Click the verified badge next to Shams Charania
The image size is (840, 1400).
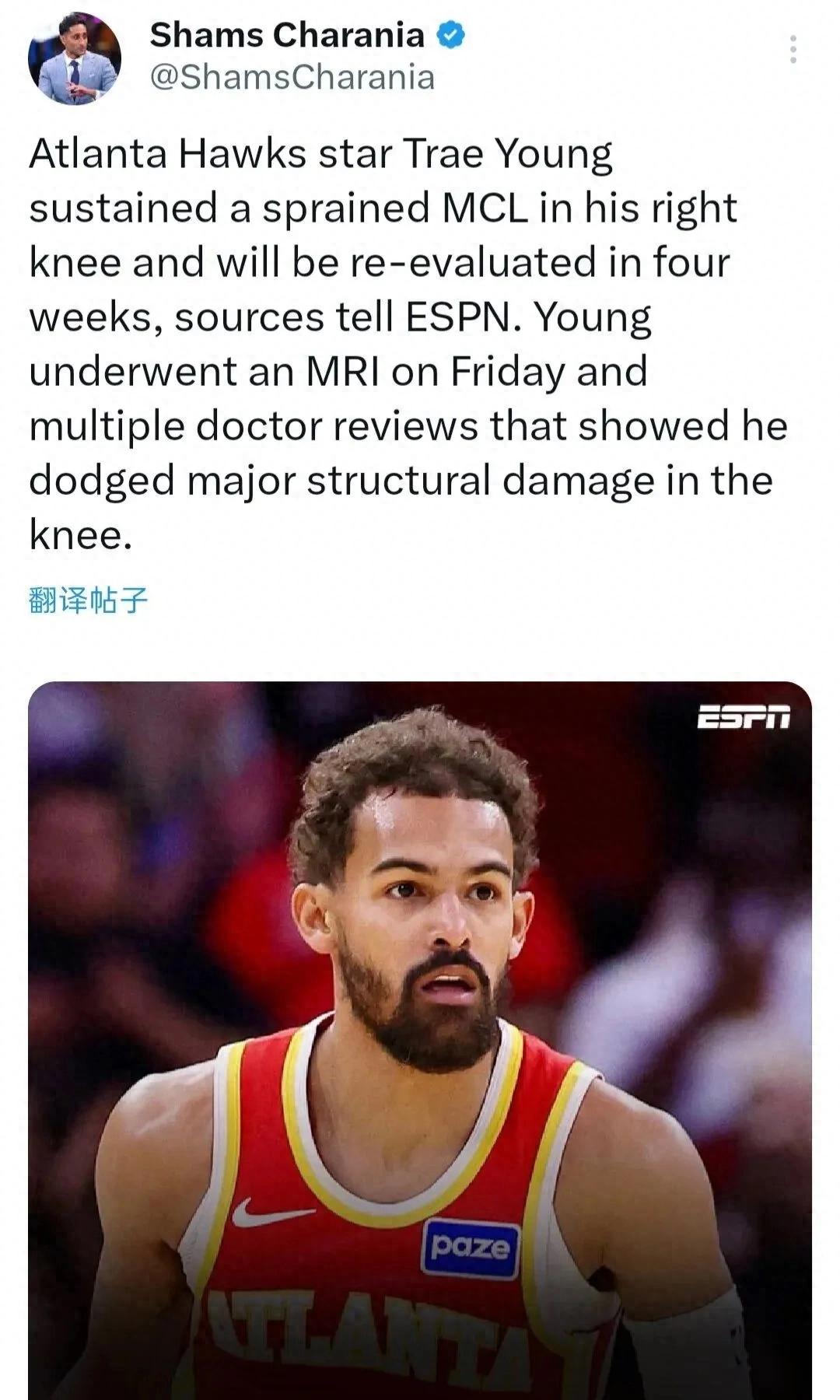pyautogui.click(x=452, y=35)
